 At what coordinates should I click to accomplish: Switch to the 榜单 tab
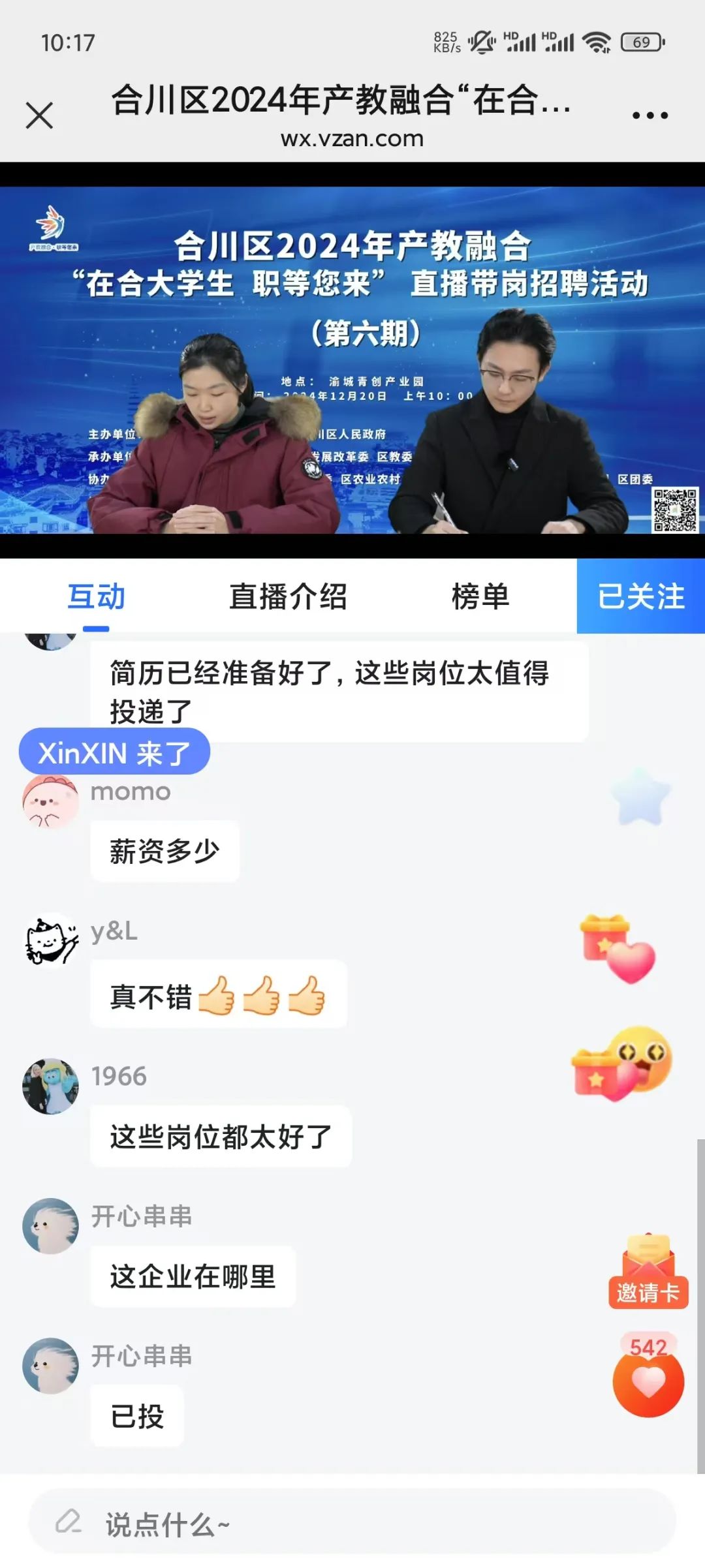480,596
